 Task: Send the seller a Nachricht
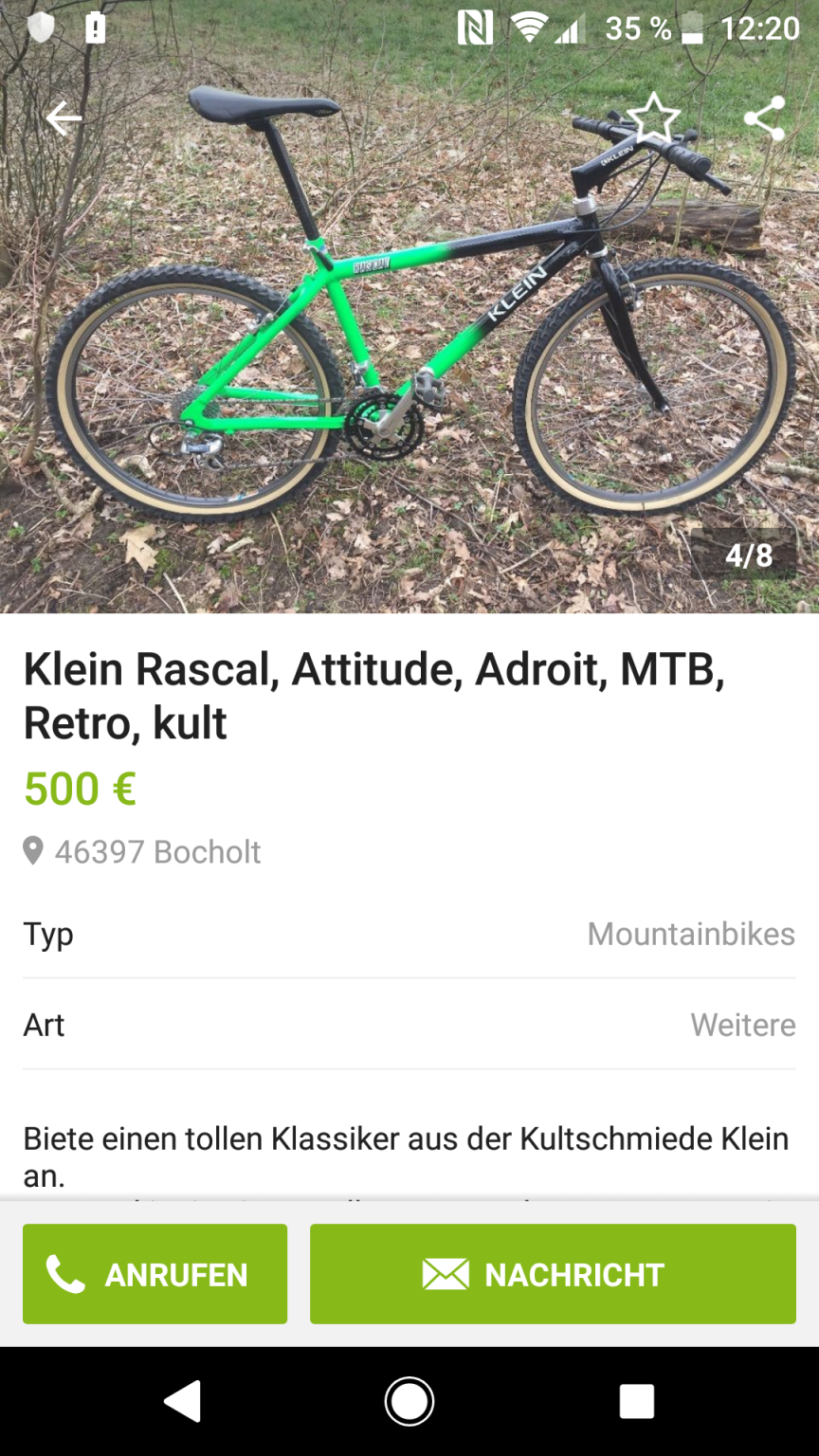click(x=553, y=1274)
